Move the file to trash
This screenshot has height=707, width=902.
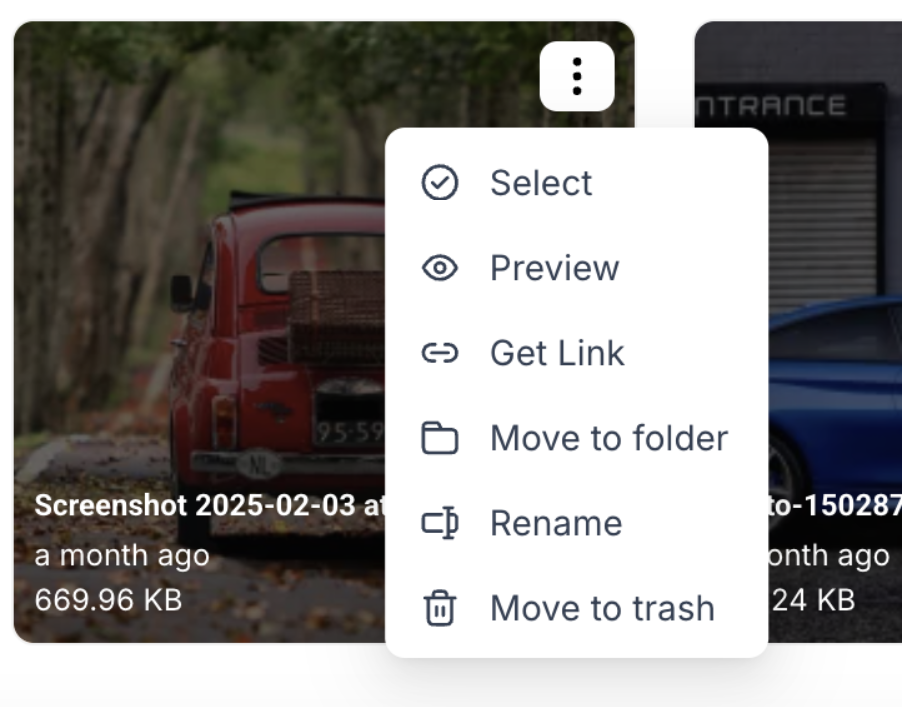[x=576, y=609]
